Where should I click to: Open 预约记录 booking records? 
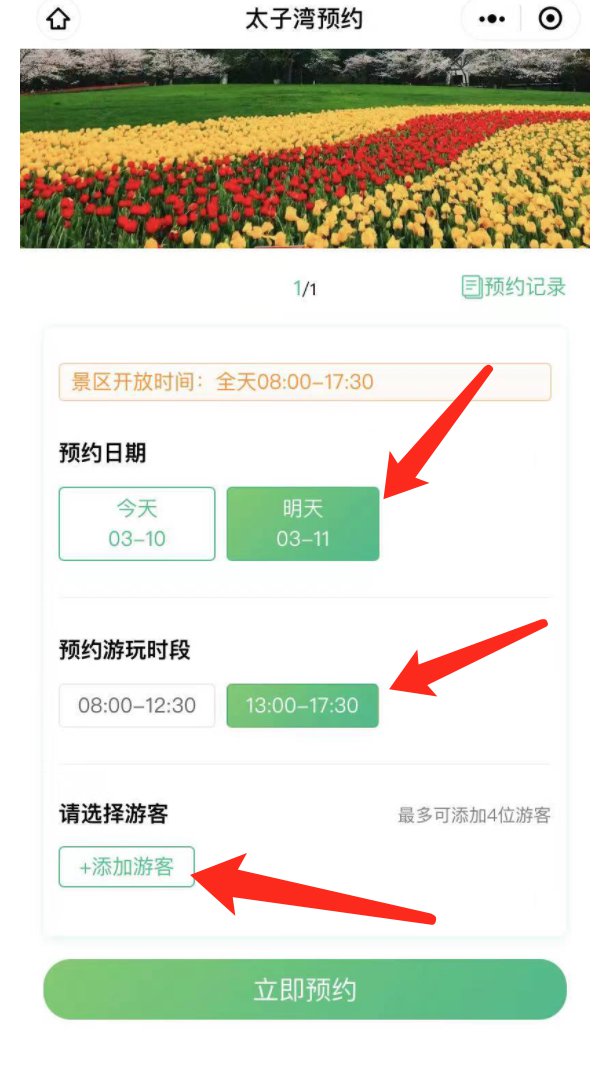click(x=514, y=287)
